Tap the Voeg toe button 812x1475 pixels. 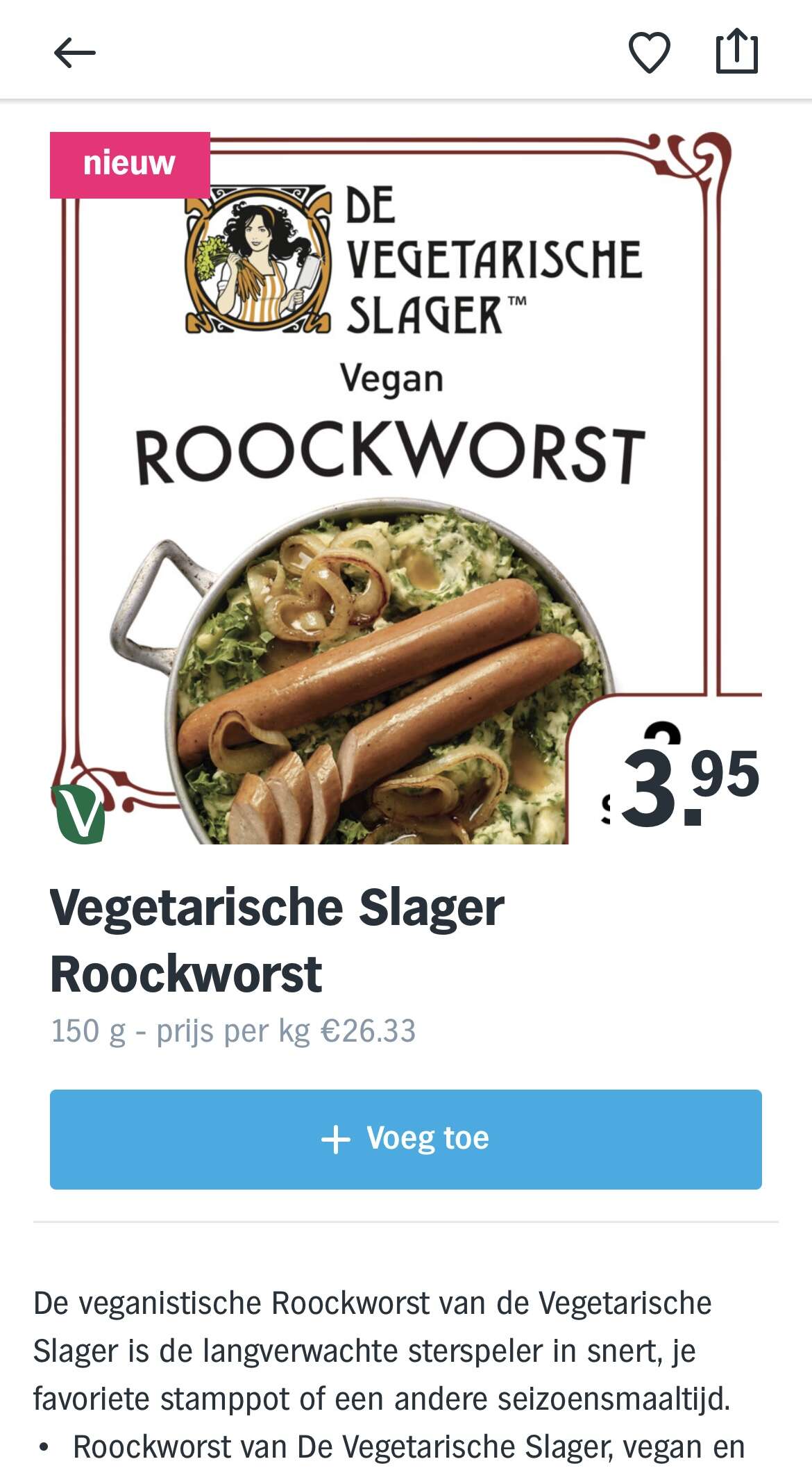point(406,1139)
